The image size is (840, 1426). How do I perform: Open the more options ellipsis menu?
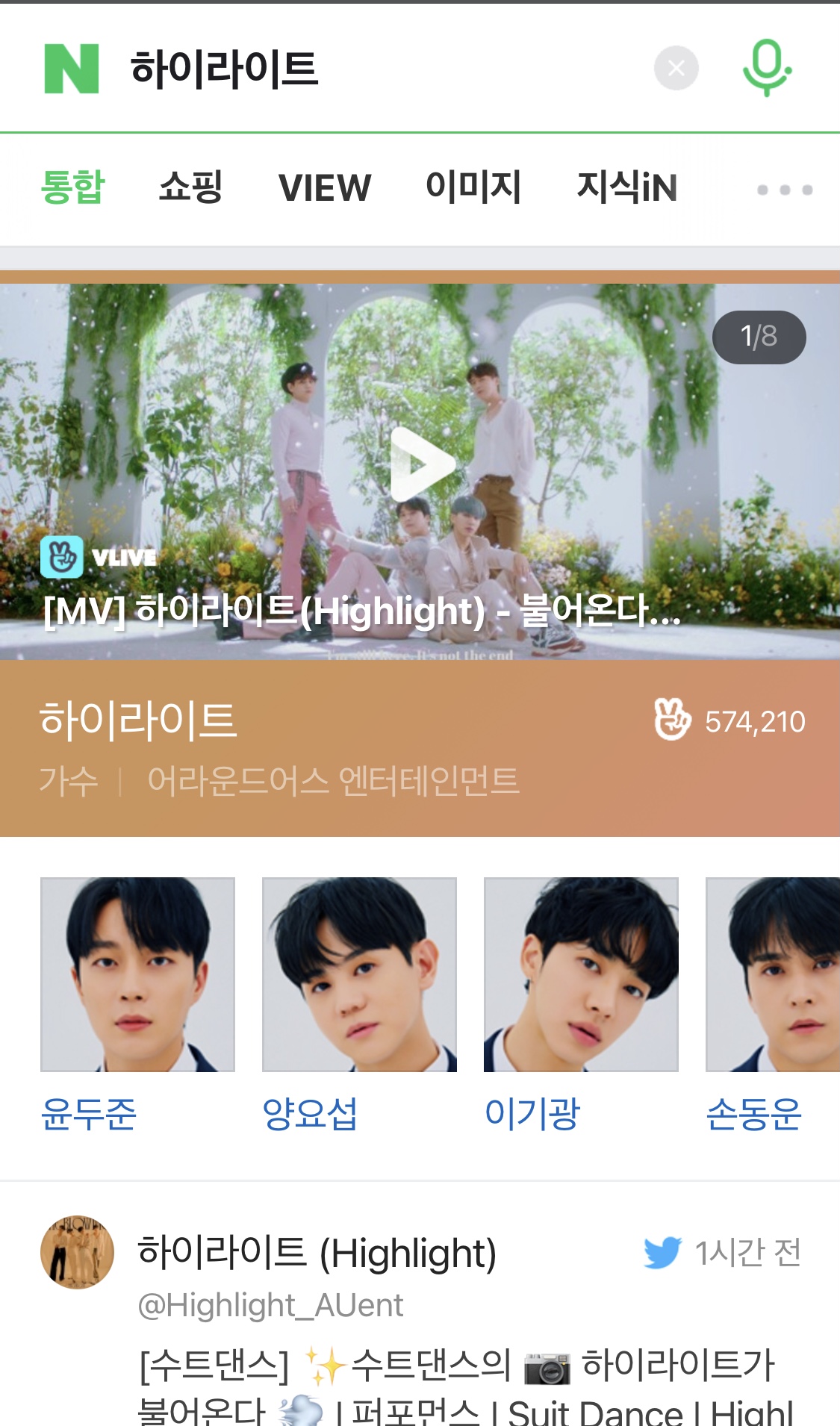783,189
